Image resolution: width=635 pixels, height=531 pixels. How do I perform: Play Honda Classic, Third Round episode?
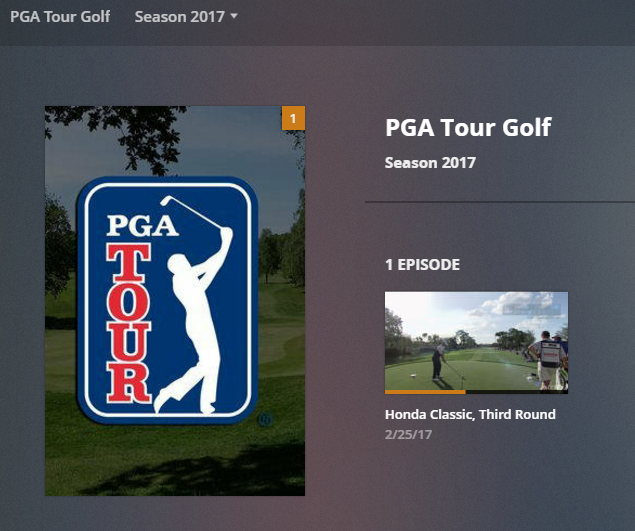tap(476, 342)
